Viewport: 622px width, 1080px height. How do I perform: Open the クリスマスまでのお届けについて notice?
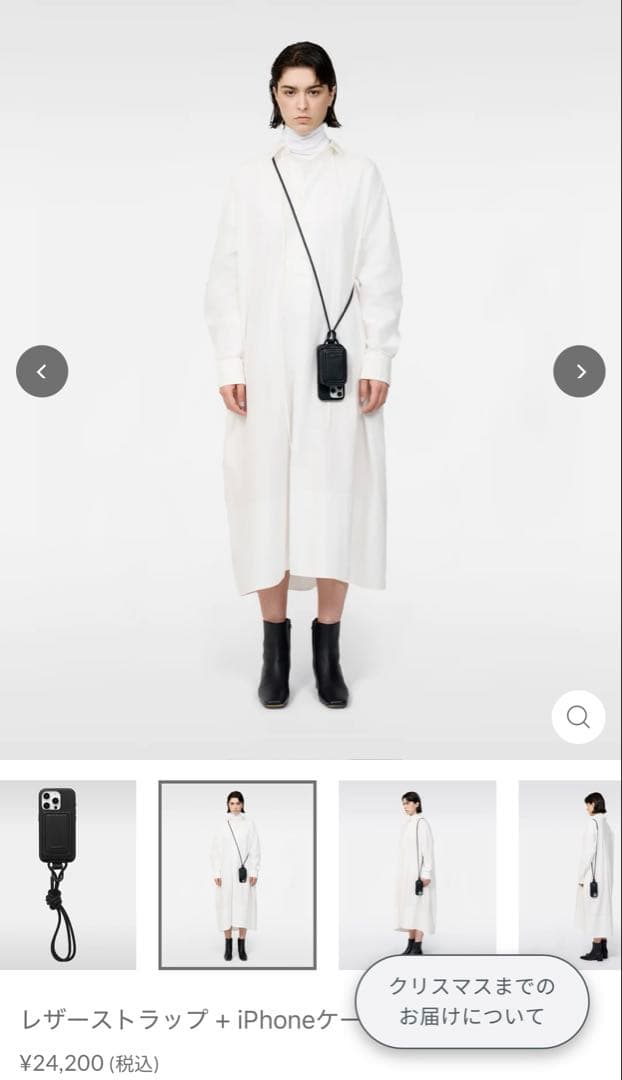pyautogui.click(x=472, y=1001)
